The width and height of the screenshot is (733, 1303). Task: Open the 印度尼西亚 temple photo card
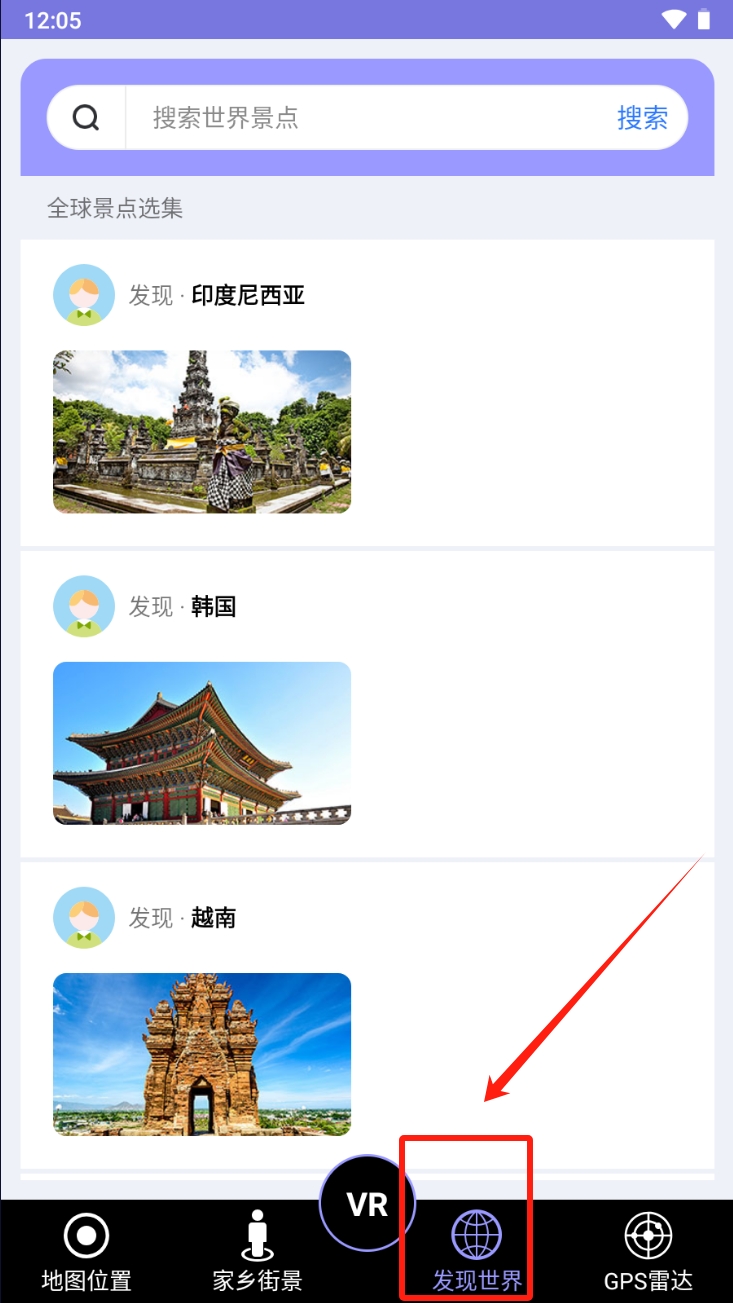coord(202,432)
